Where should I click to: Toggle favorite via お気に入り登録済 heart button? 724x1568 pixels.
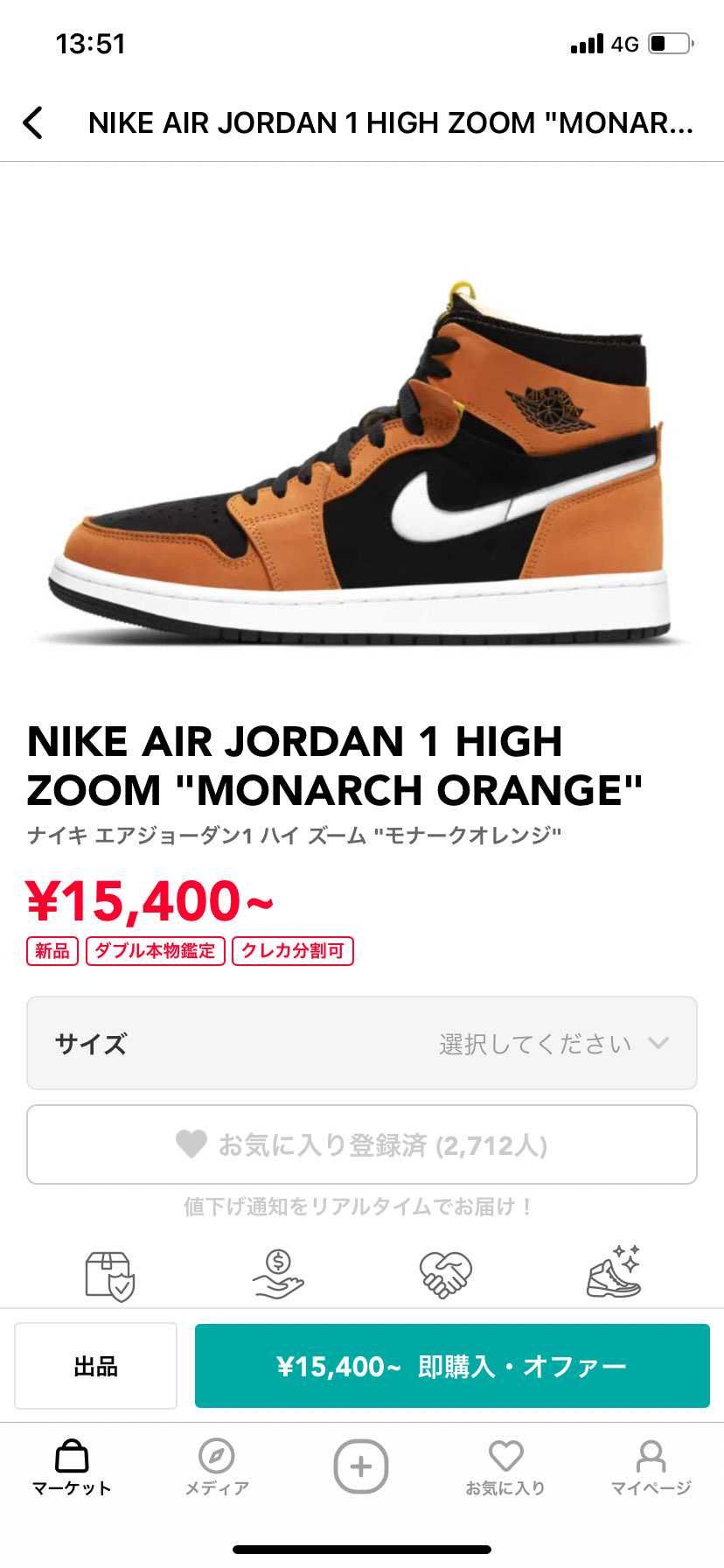click(362, 1144)
